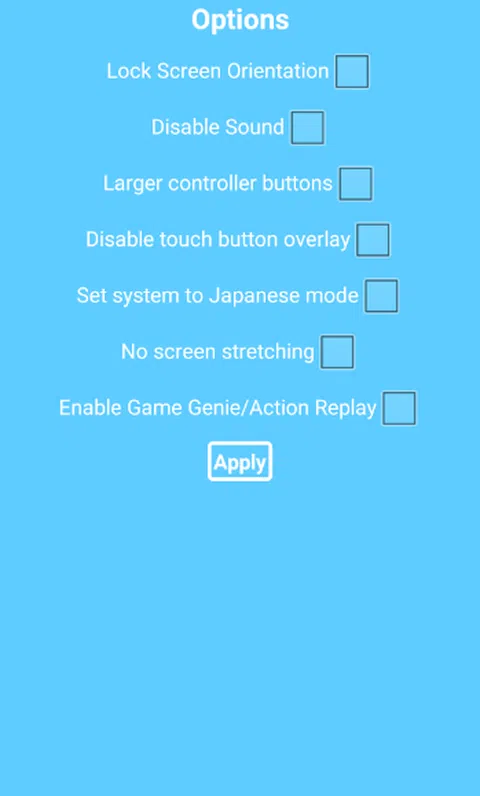
Task: Select Set system to Japanese mode checkbox
Action: (381, 296)
